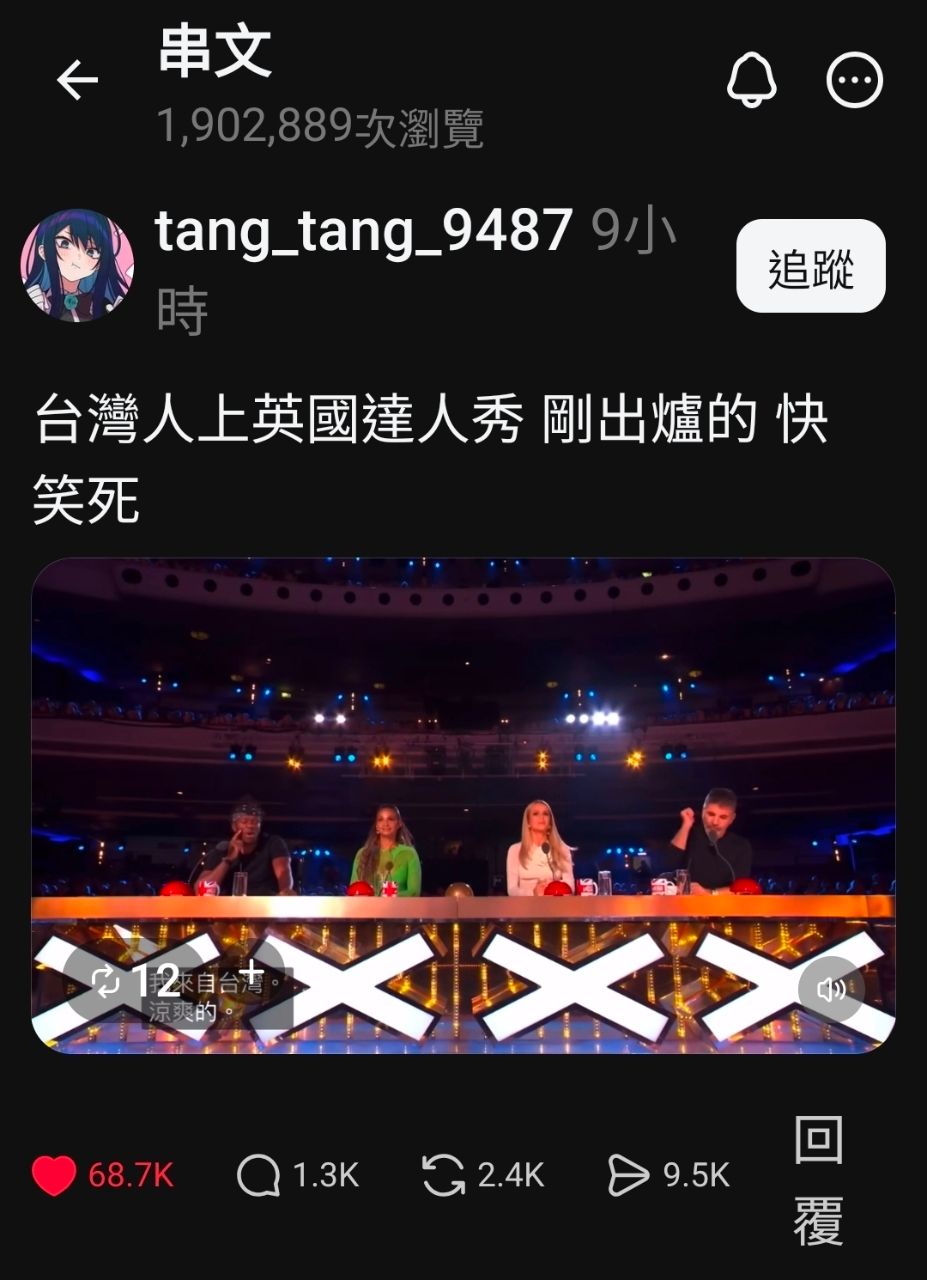Follow tang_tang_9487 with the 追蹤 button
Viewport: 927px width, 1280px height.
tap(810, 266)
